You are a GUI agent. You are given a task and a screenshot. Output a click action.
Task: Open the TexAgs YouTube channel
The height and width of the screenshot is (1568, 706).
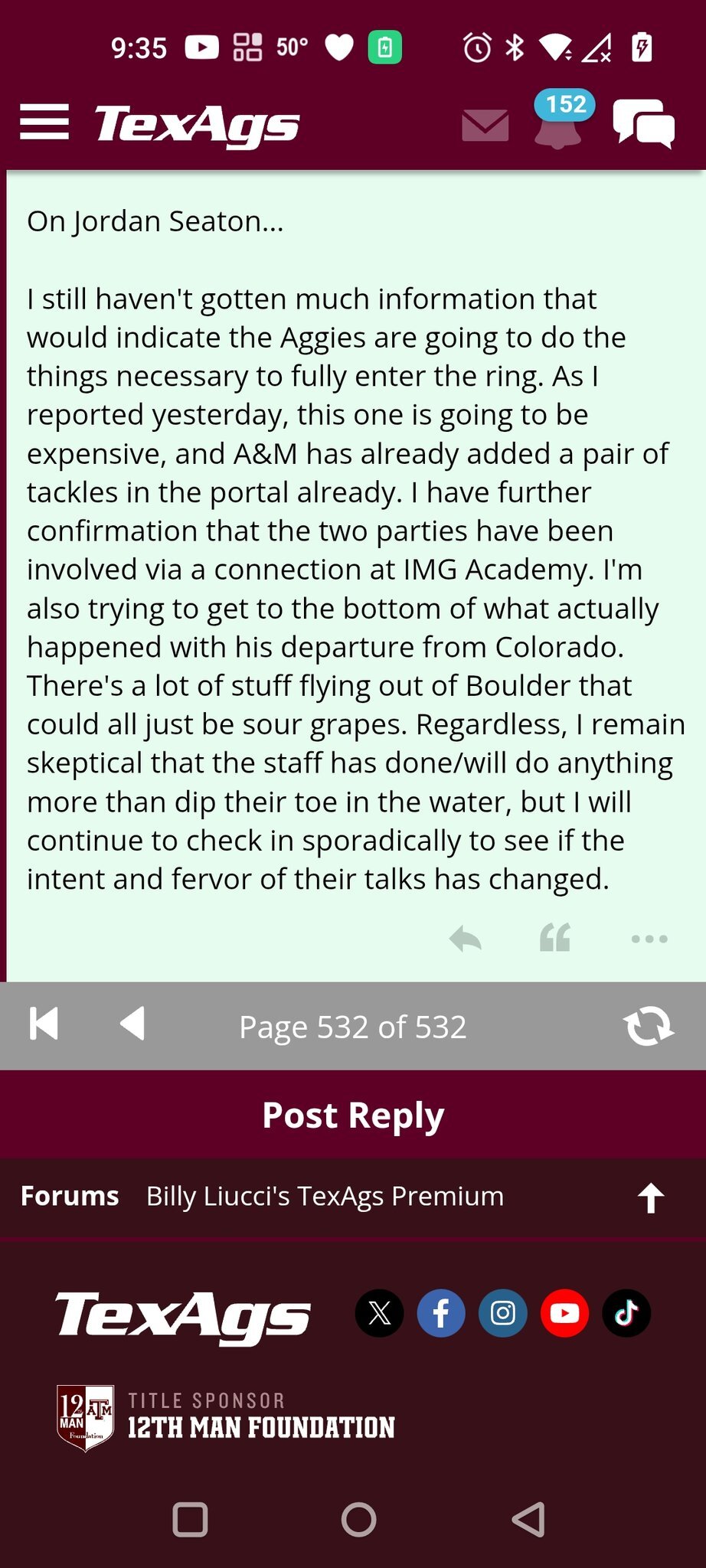coord(564,1314)
